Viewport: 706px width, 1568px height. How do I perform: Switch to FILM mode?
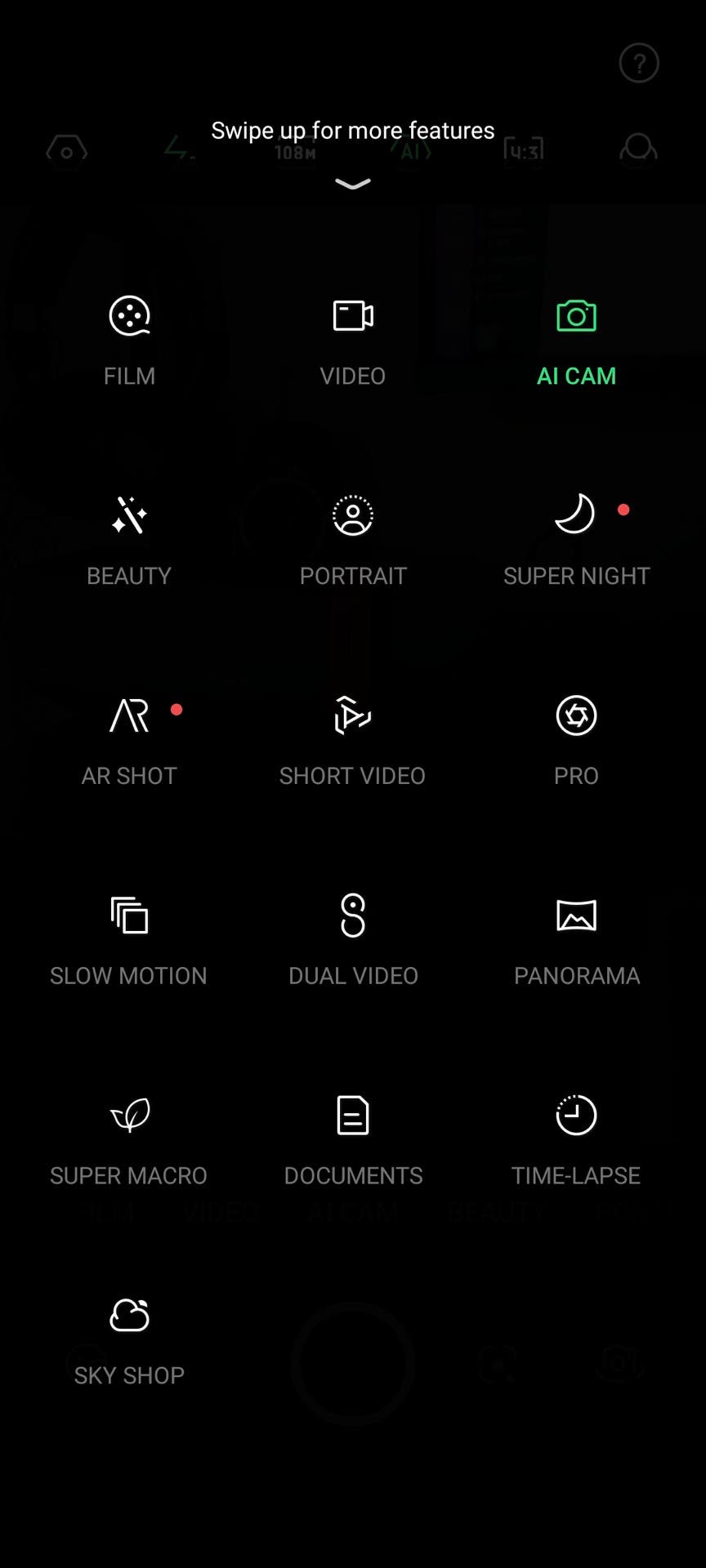pyautogui.click(x=129, y=341)
